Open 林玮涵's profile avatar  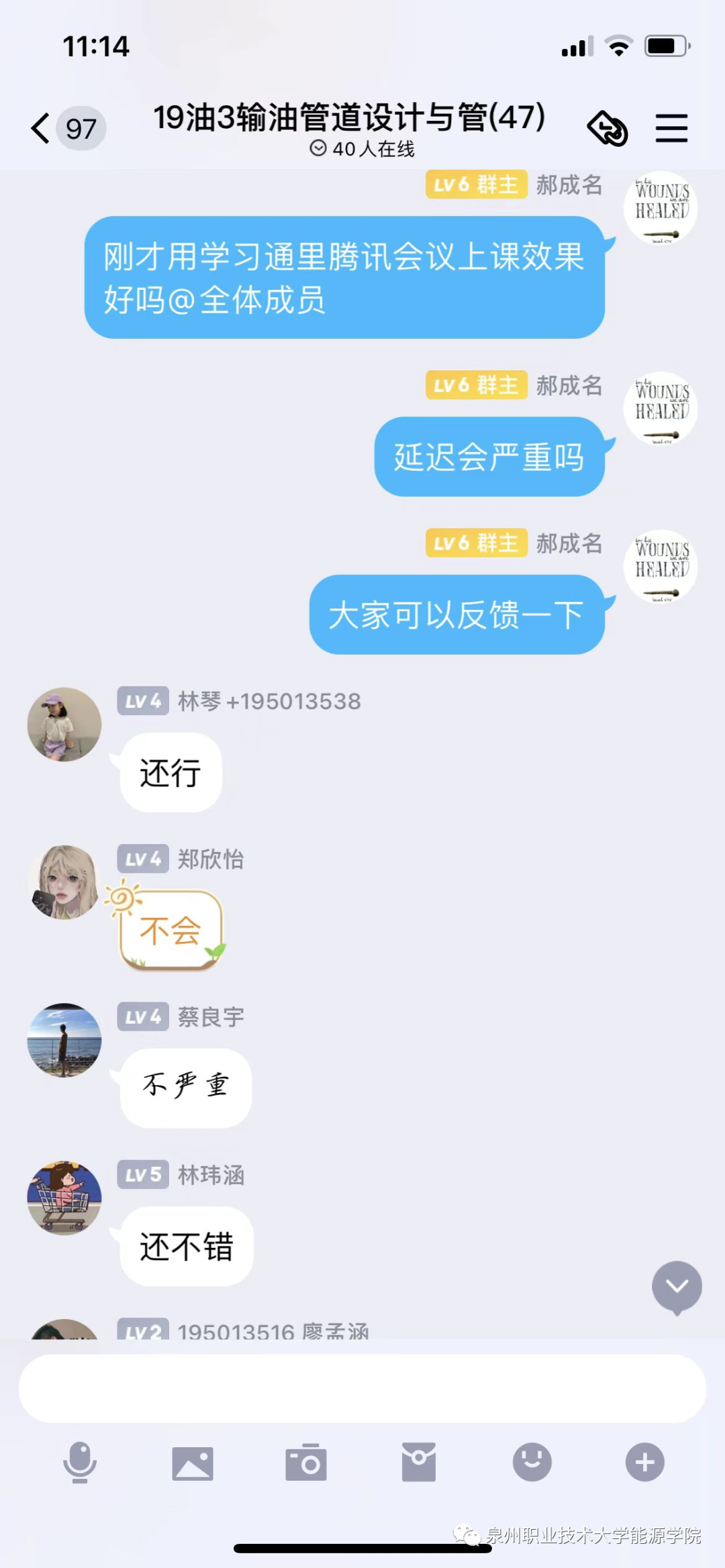[x=64, y=1198]
